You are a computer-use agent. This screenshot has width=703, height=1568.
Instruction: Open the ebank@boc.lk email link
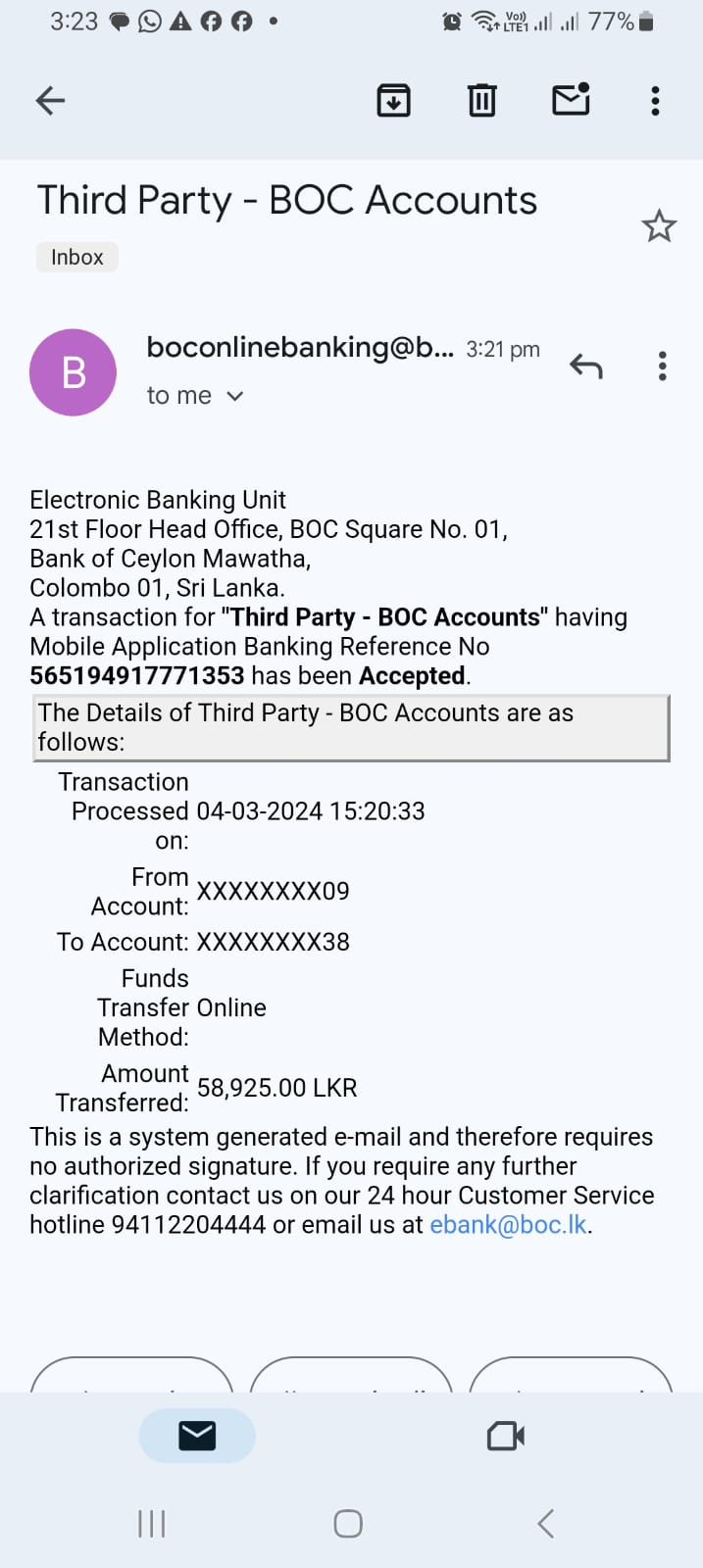click(508, 1225)
